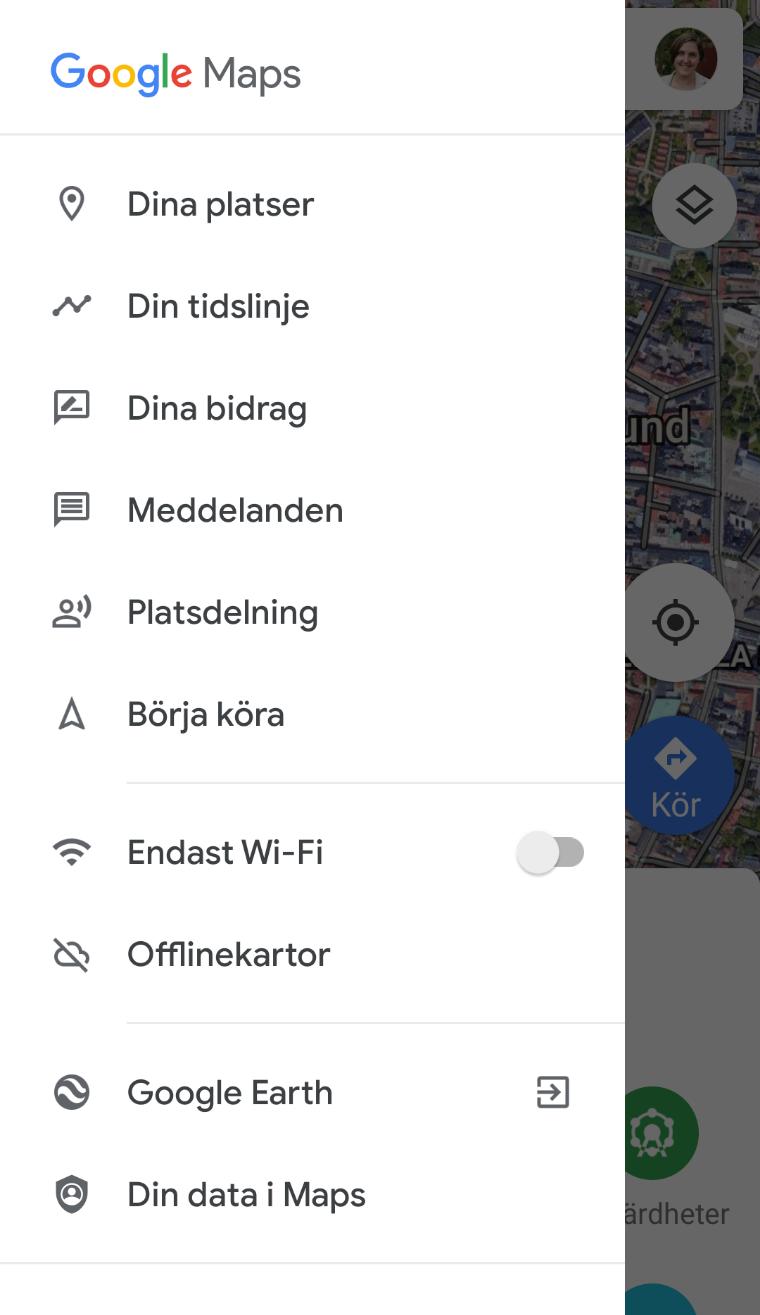Screen dimensions: 760x1315
Task: Go to Dina bidrag
Action: click(312, 408)
